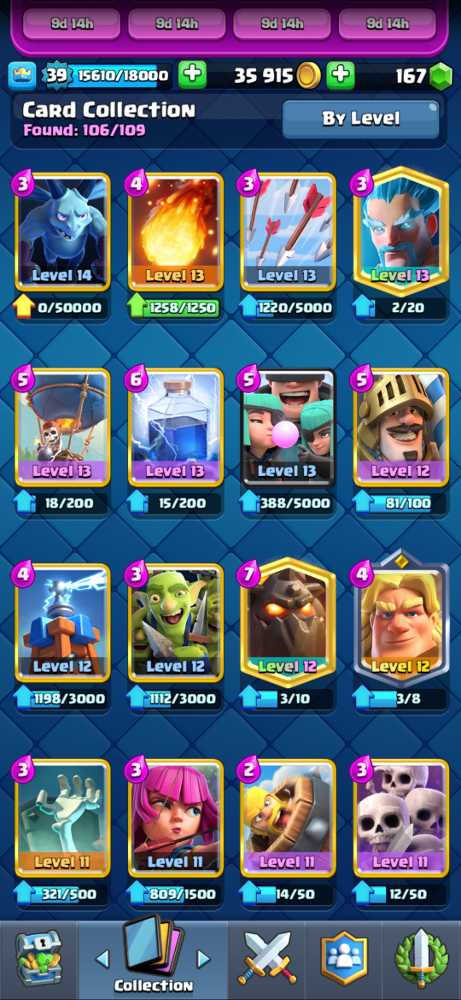Tap the green plus next to gold coins
461x1000 pixels.
click(340, 76)
